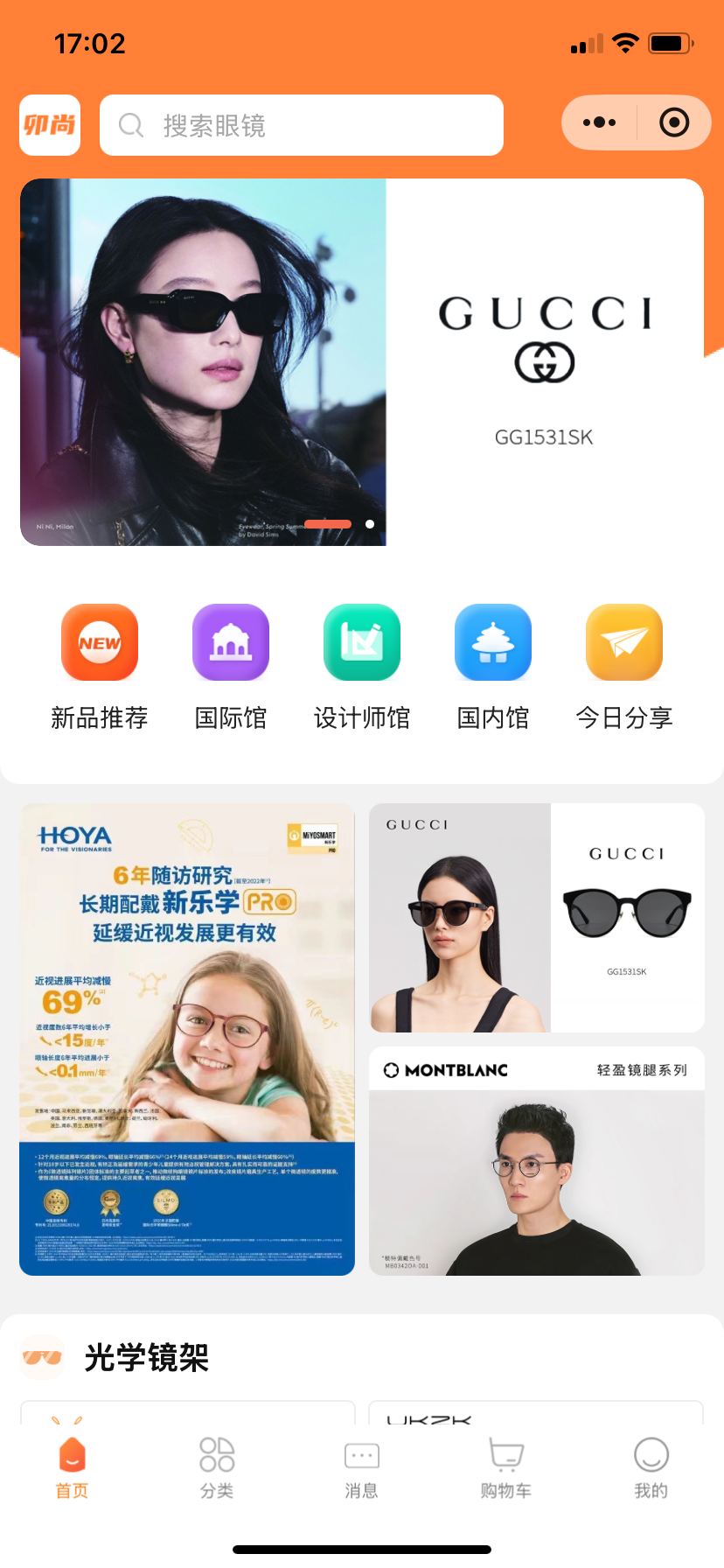Switch to the 消息 tab
This screenshot has width=724, height=1568.
click(361, 1468)
